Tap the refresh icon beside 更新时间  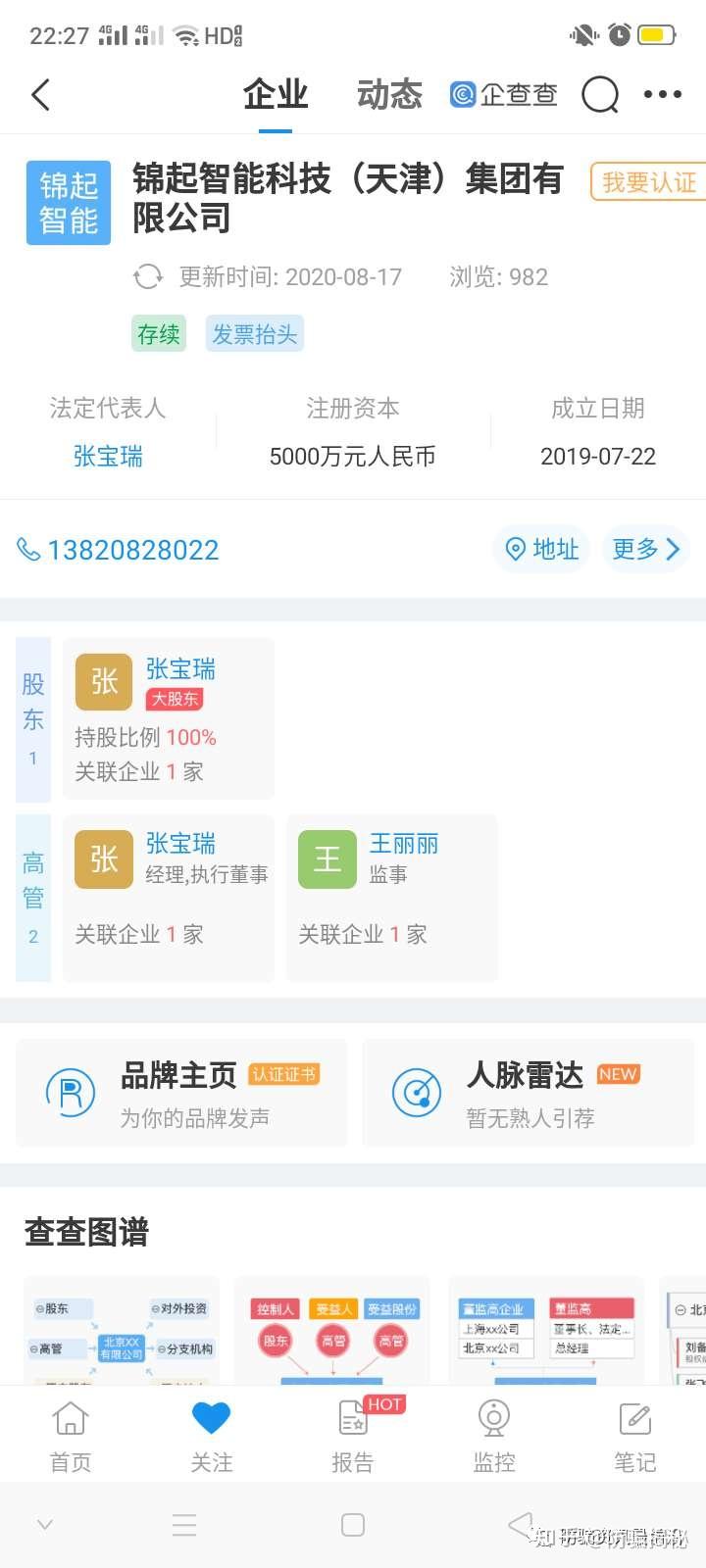147,277
